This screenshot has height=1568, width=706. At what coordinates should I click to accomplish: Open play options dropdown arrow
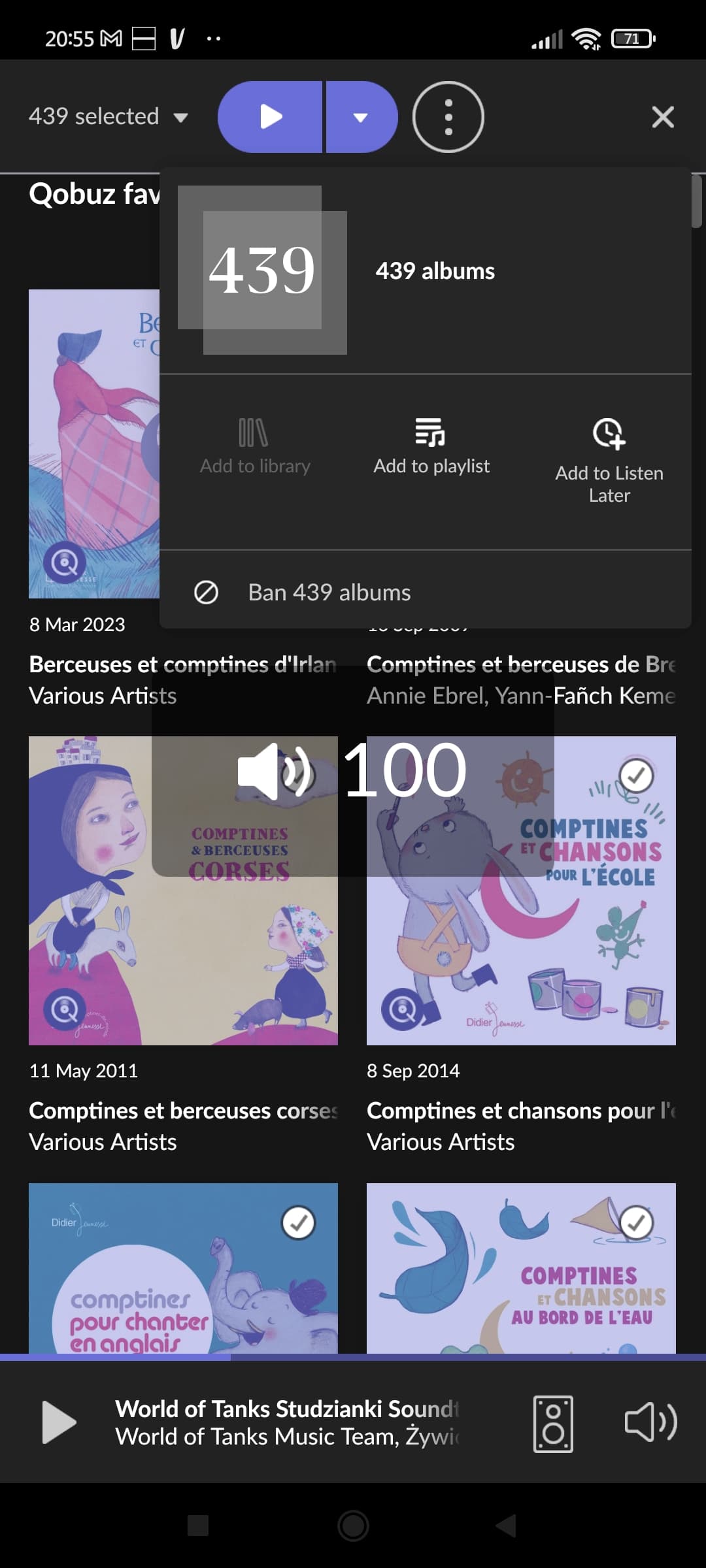point(361,117)
